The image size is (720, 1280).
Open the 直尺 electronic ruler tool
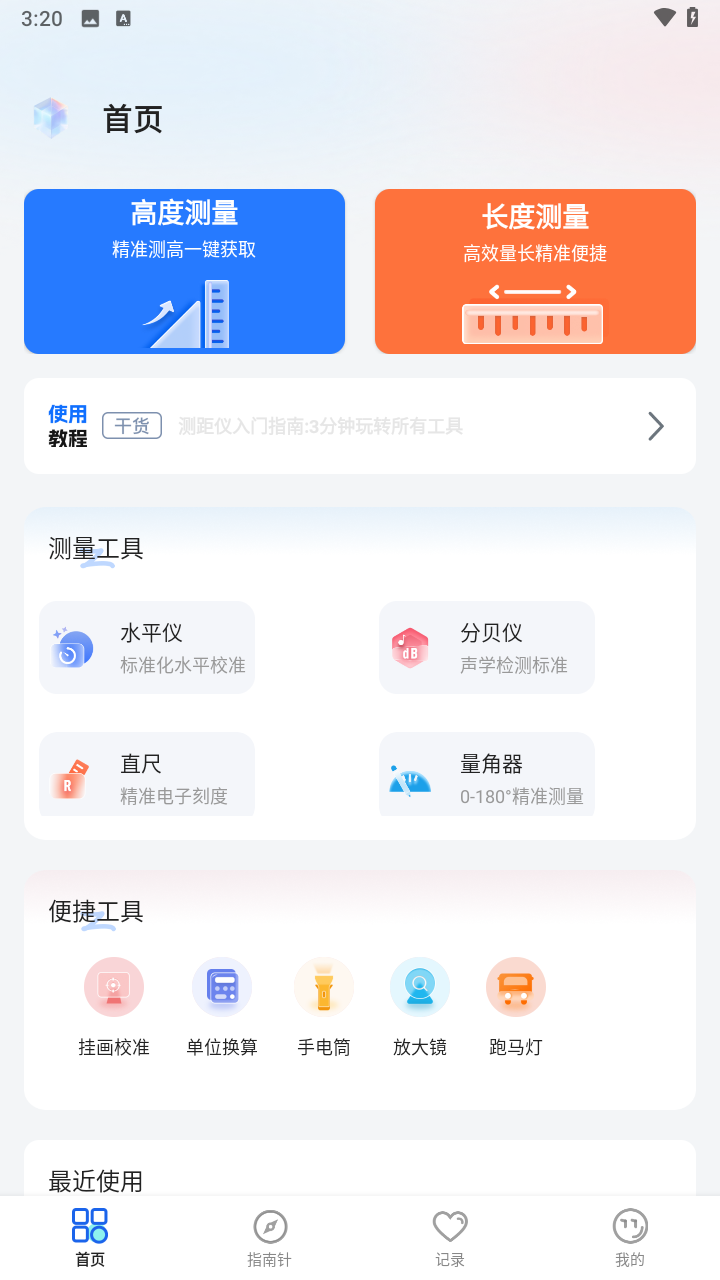[x=146, y=774]
